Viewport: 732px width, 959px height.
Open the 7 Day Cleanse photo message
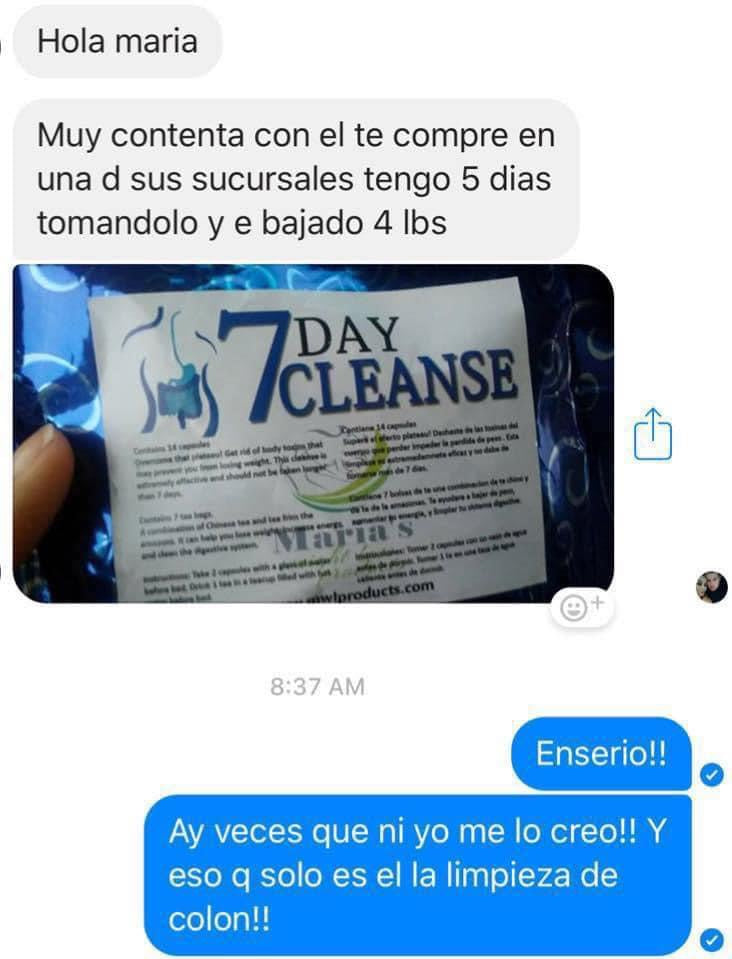click(x=314, y=432)
